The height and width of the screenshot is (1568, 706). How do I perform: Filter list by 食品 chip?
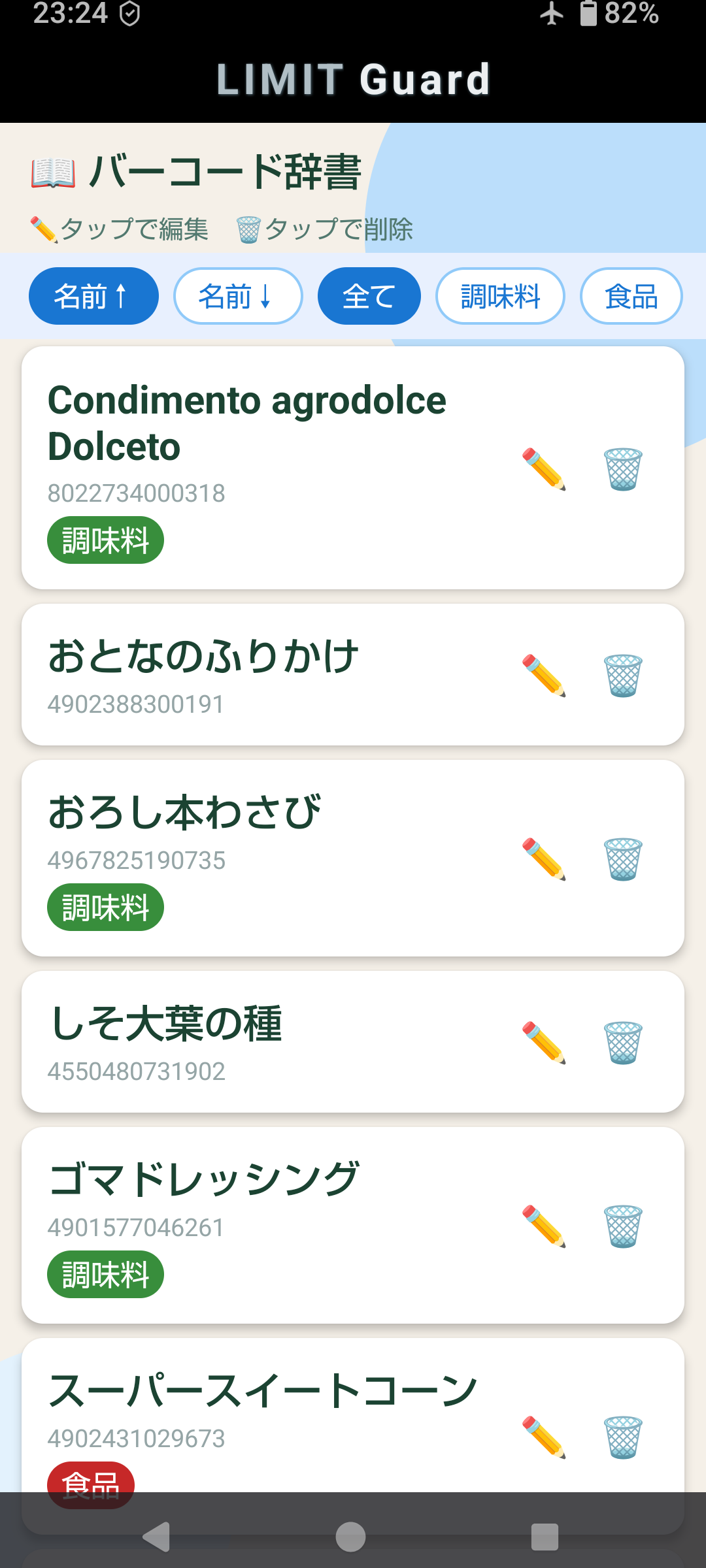click(631, 296)
